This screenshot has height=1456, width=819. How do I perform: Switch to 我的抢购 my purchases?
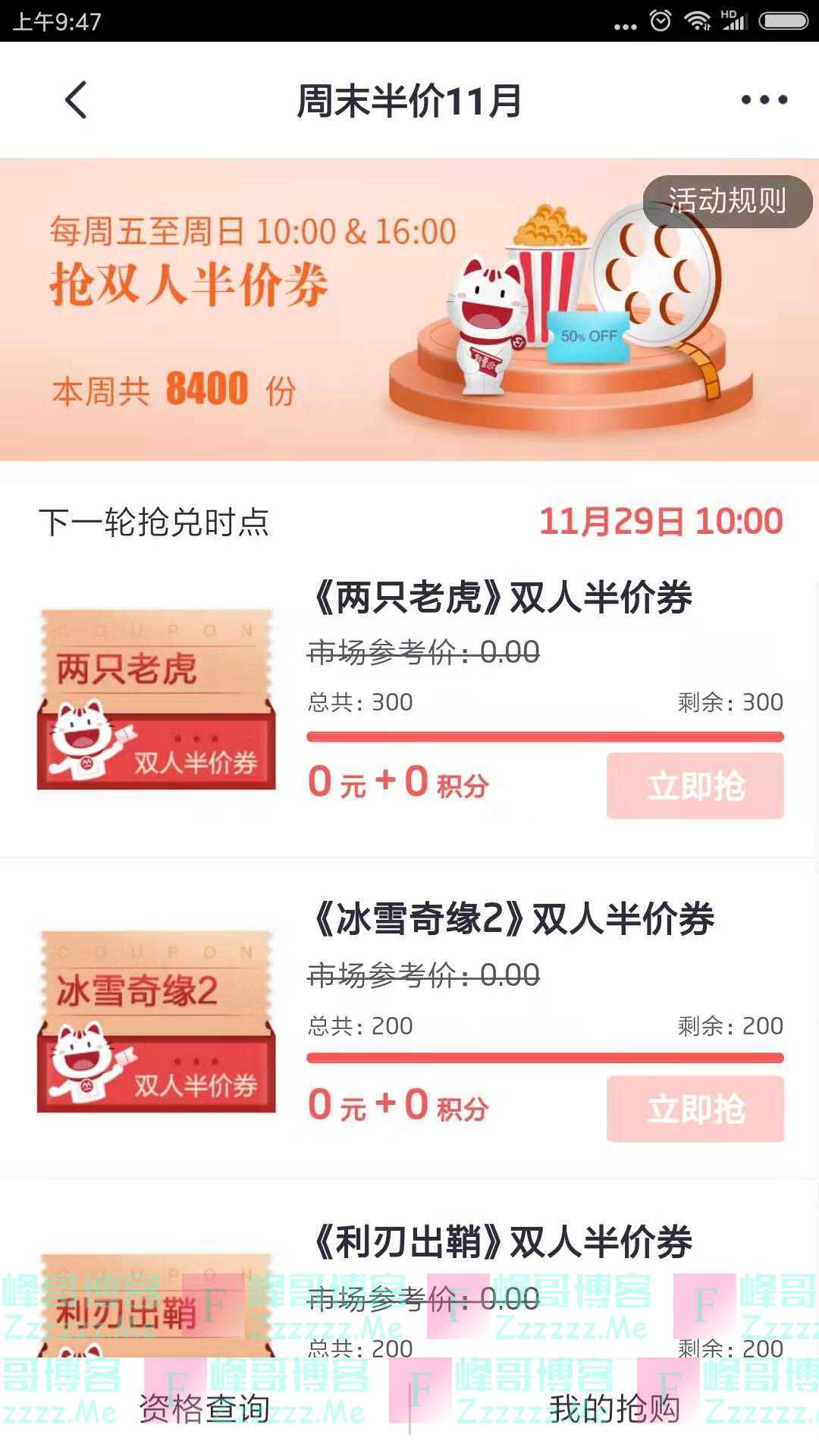point(614,1409)
